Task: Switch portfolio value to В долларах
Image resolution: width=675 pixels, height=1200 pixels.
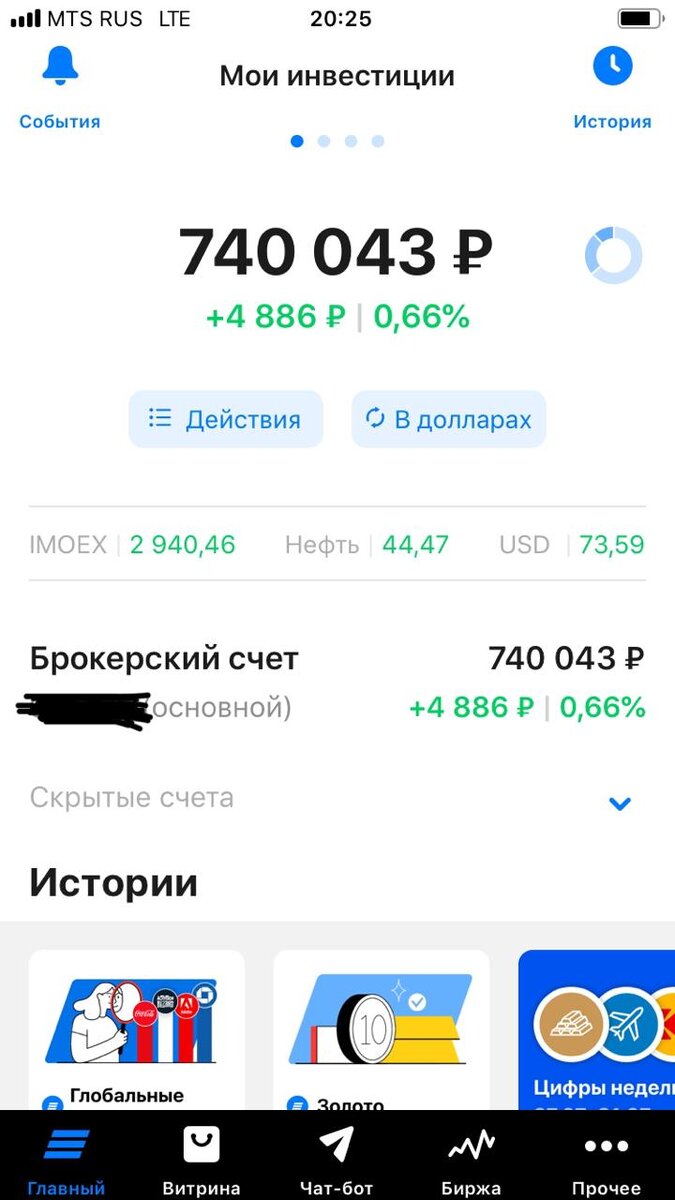Action: point(448,419)
